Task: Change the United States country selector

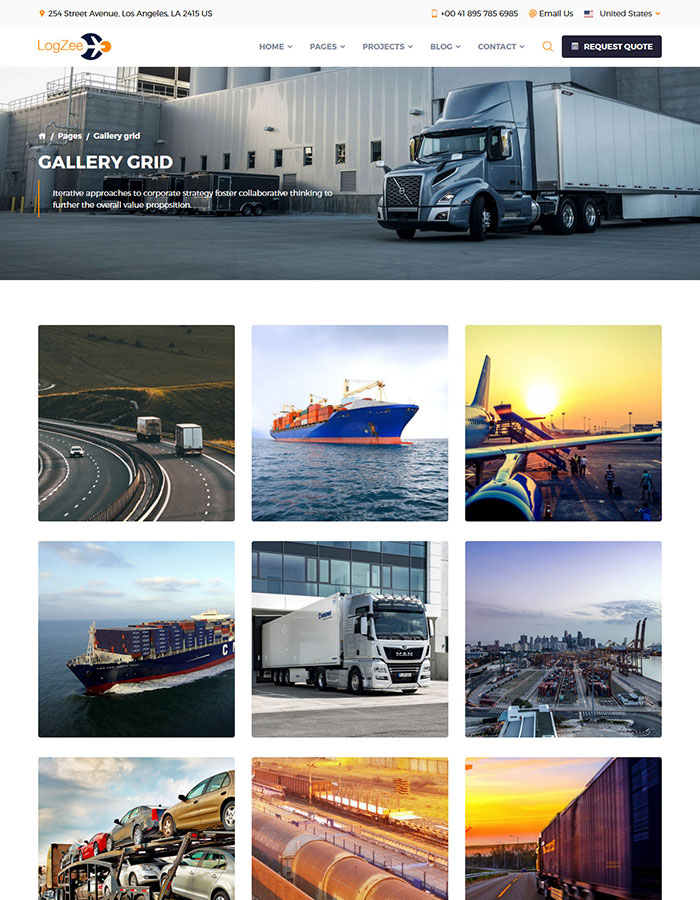Action: click(x=622, y=14)
